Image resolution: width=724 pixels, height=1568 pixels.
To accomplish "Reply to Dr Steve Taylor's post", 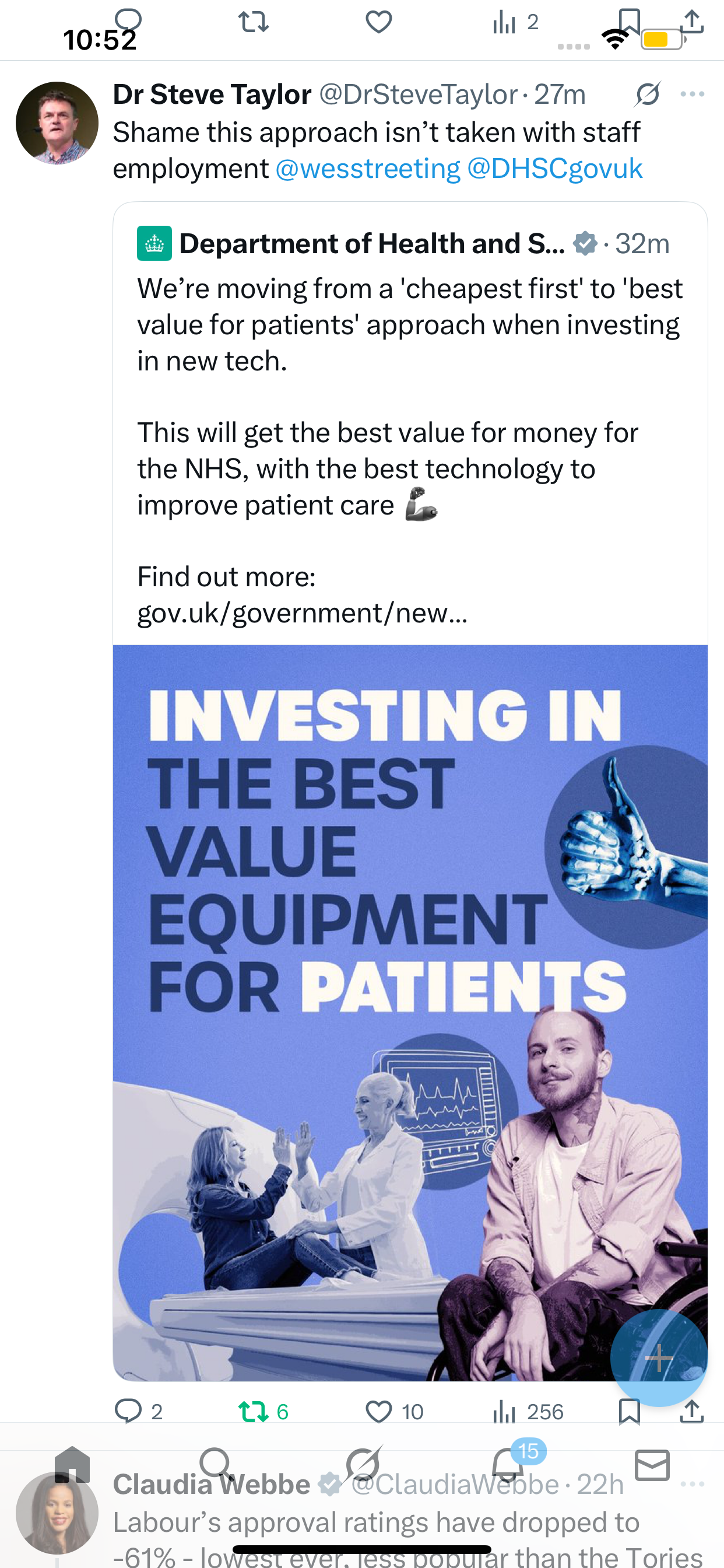I will pos(128,1411).
